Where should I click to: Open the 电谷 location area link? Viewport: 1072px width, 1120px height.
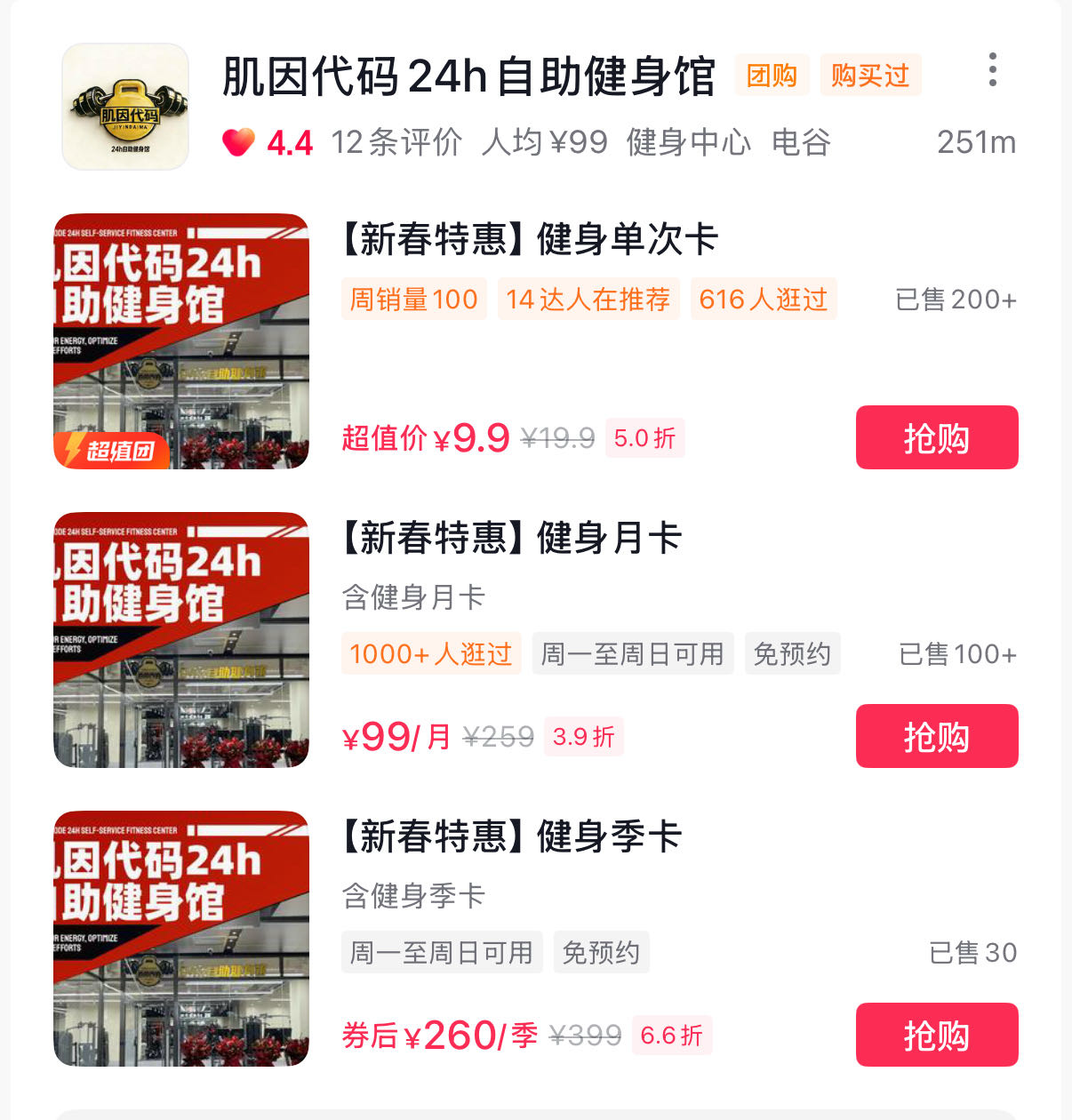click(804, 142)
